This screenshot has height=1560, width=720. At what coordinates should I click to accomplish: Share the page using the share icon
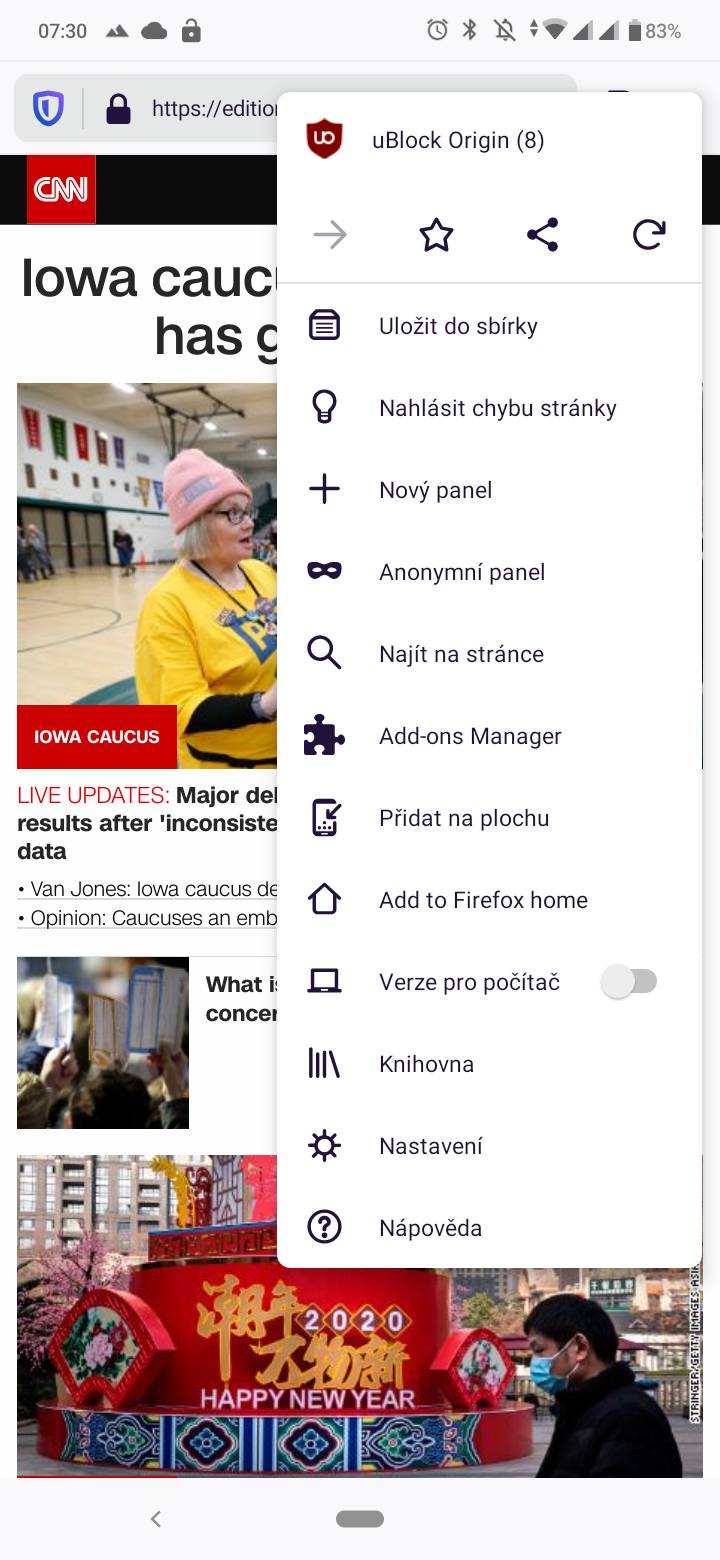543,235
